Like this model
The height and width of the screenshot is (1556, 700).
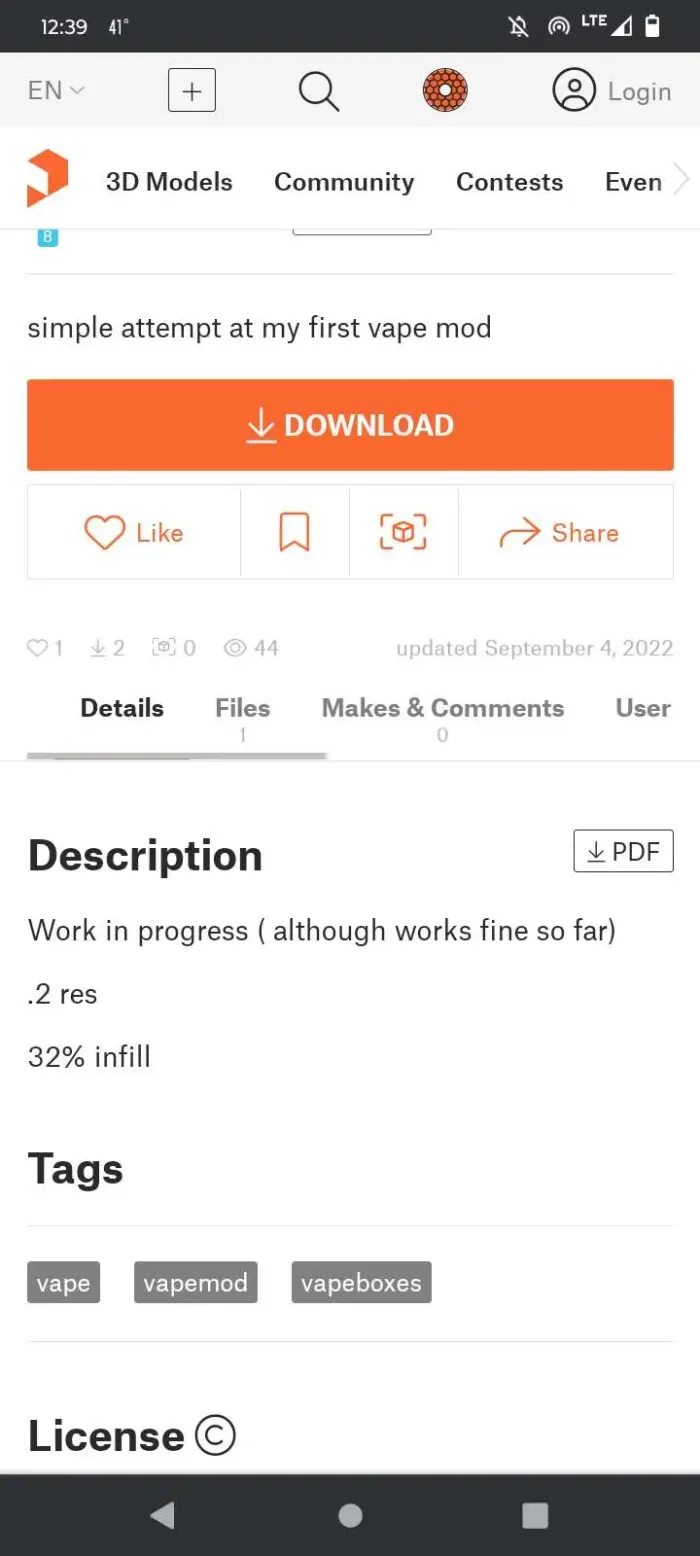click(x=134, y=532)
